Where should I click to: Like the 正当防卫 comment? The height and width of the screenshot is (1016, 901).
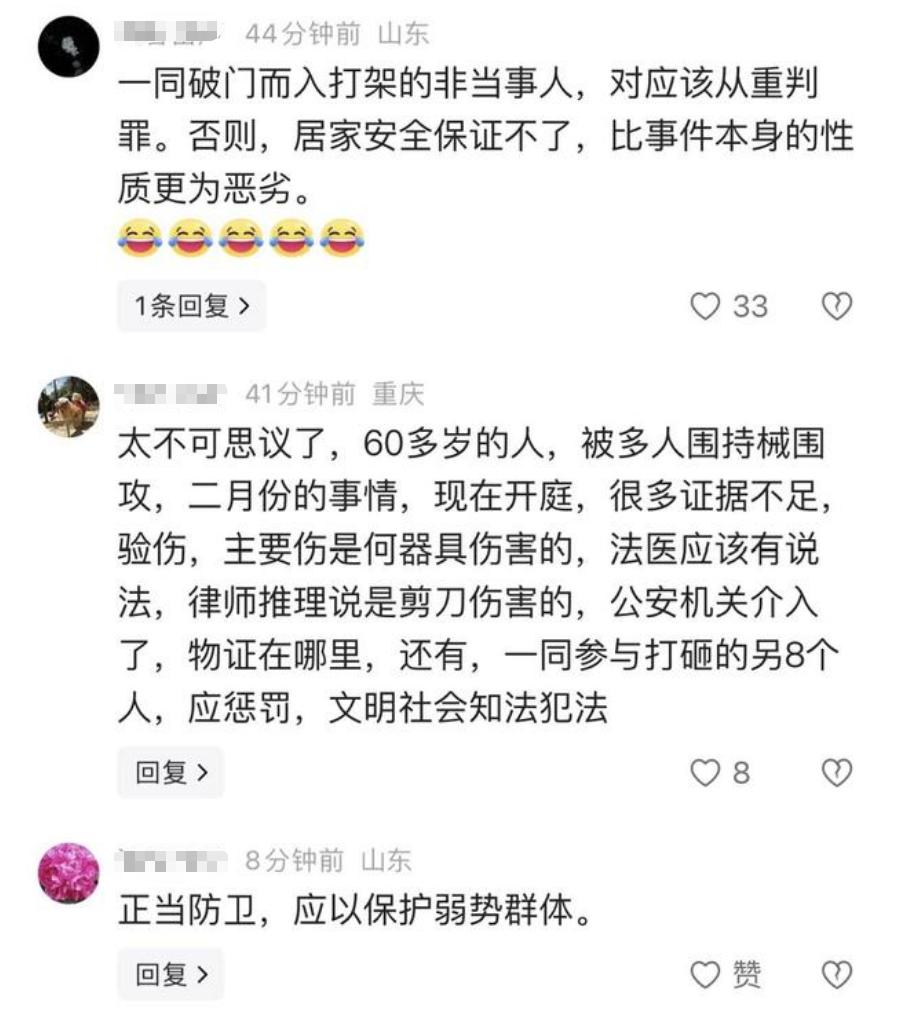(x=707, y=973)
